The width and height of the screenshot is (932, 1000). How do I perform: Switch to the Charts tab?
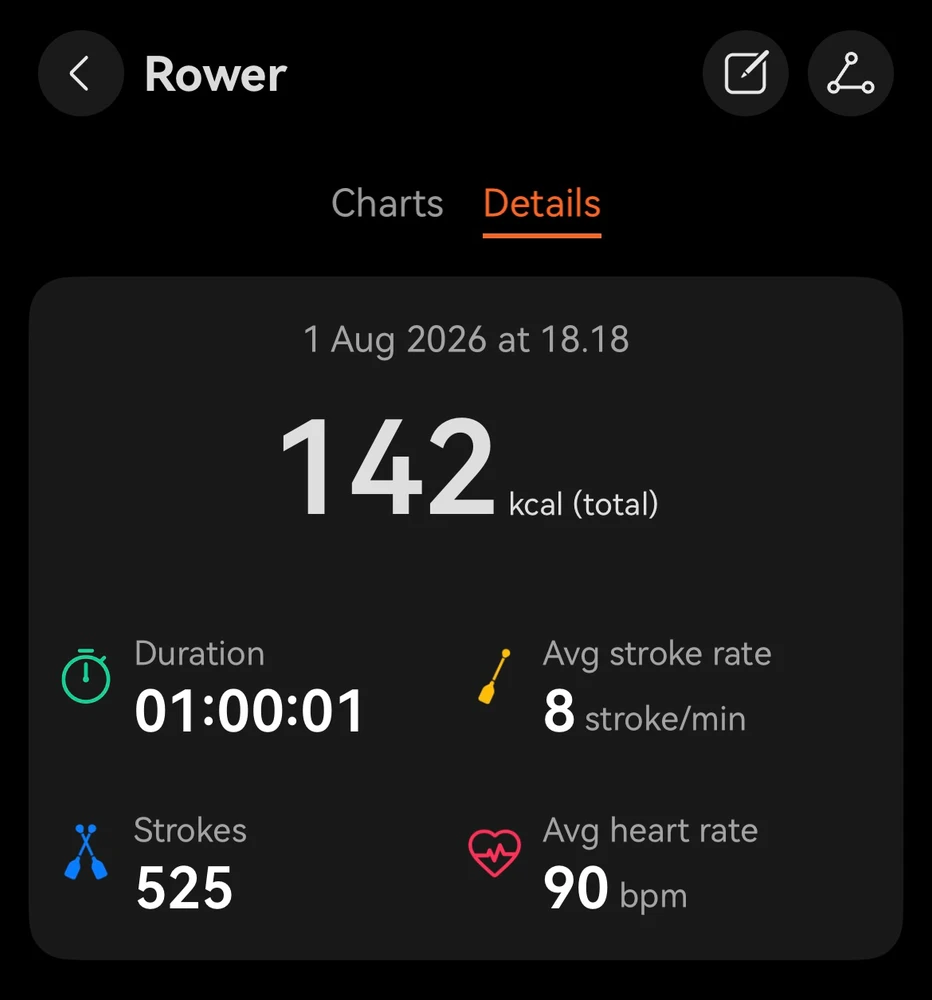(x=387, y=203)
